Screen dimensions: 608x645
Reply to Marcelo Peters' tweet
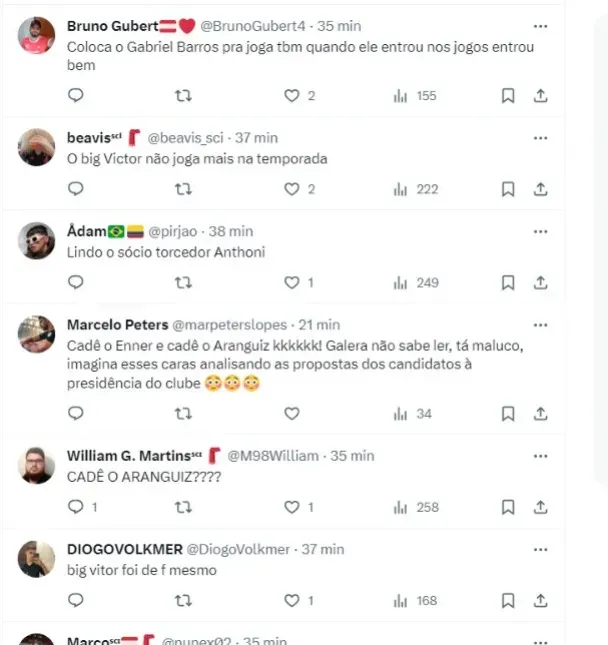tap(76, 413)
